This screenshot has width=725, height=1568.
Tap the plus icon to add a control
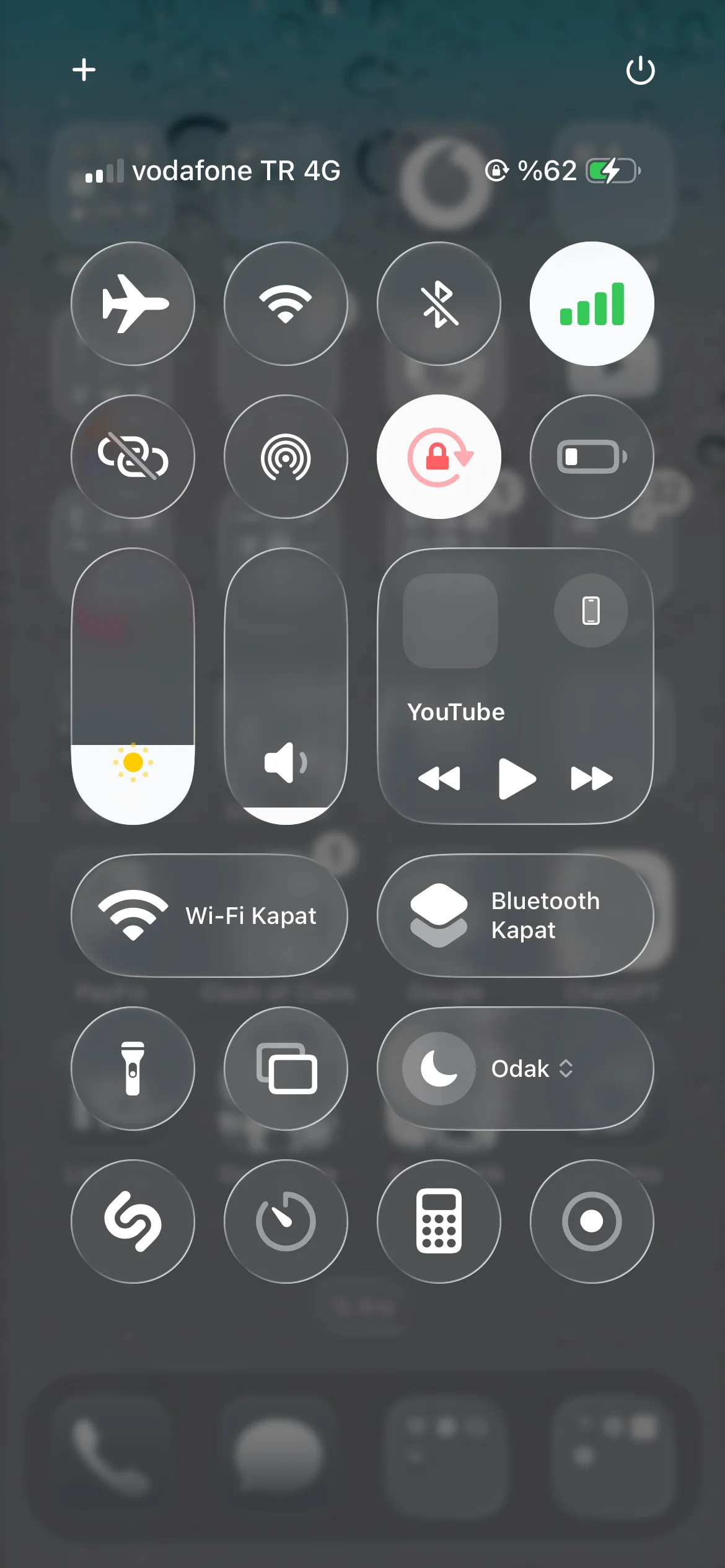click(x=84, y=69)
